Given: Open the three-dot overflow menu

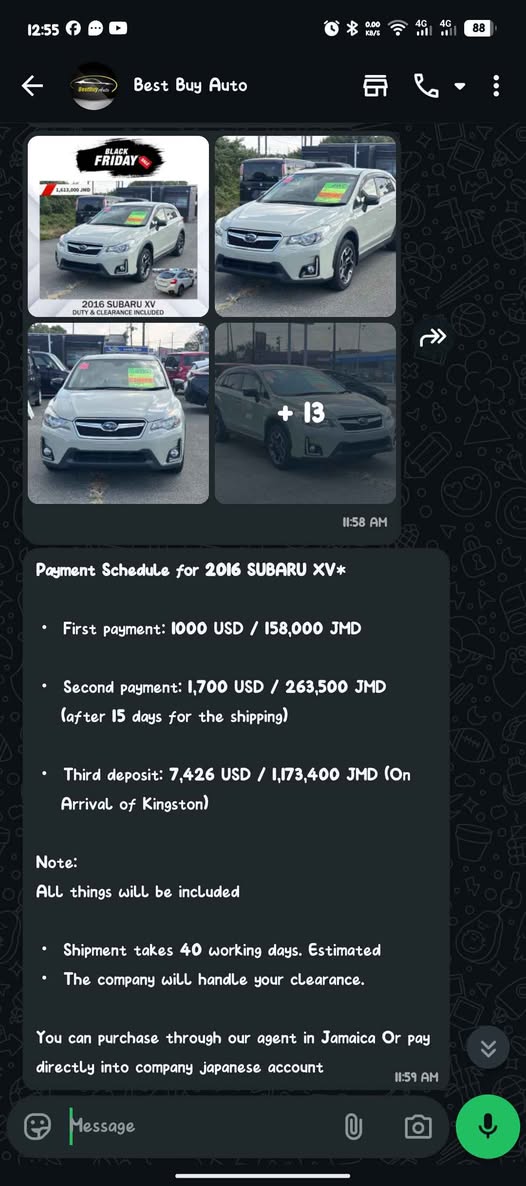Looking at the screenshot, I should click(496, 85).
